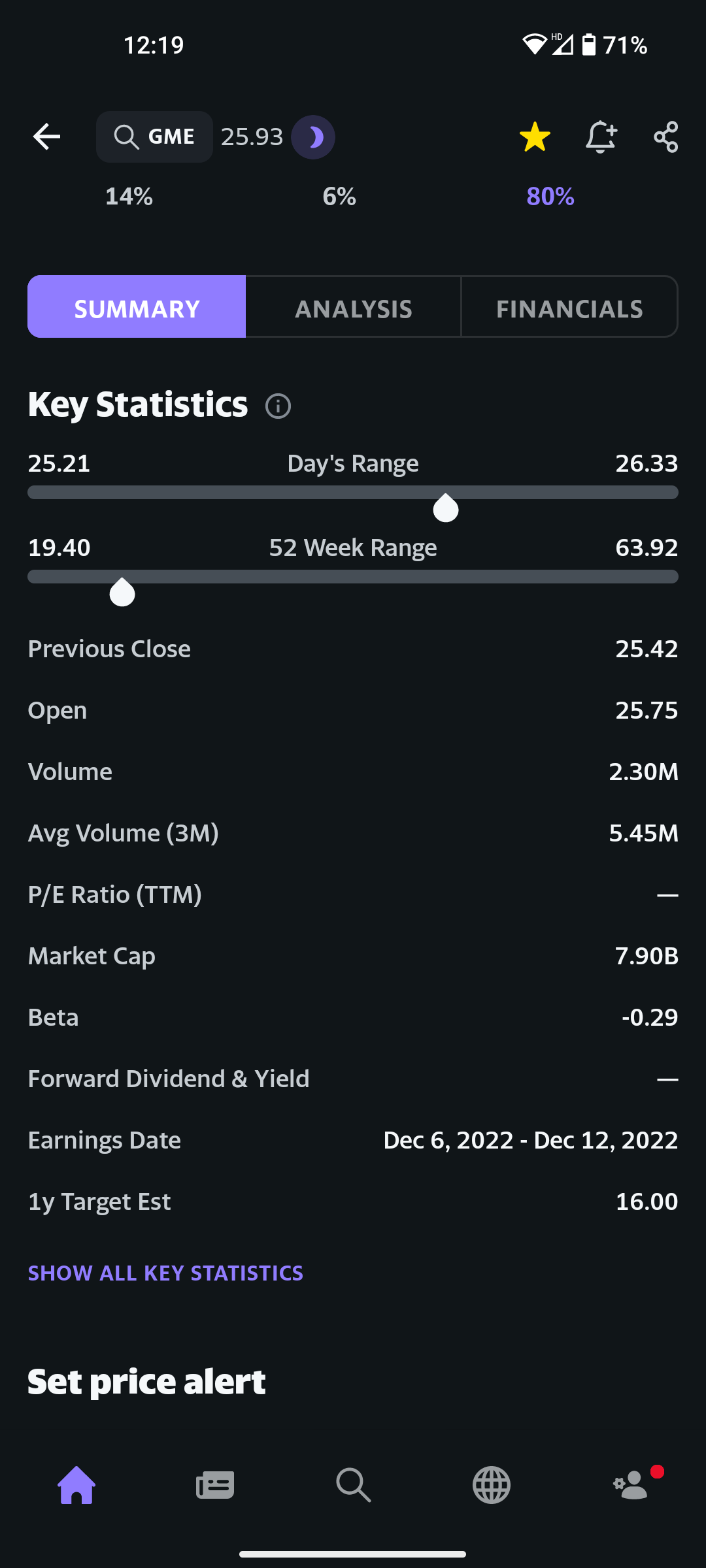Tap the magnifier icon in the ticker pill
The height and width of the screenshot is (1568, 706).
[x=127, y=137]
